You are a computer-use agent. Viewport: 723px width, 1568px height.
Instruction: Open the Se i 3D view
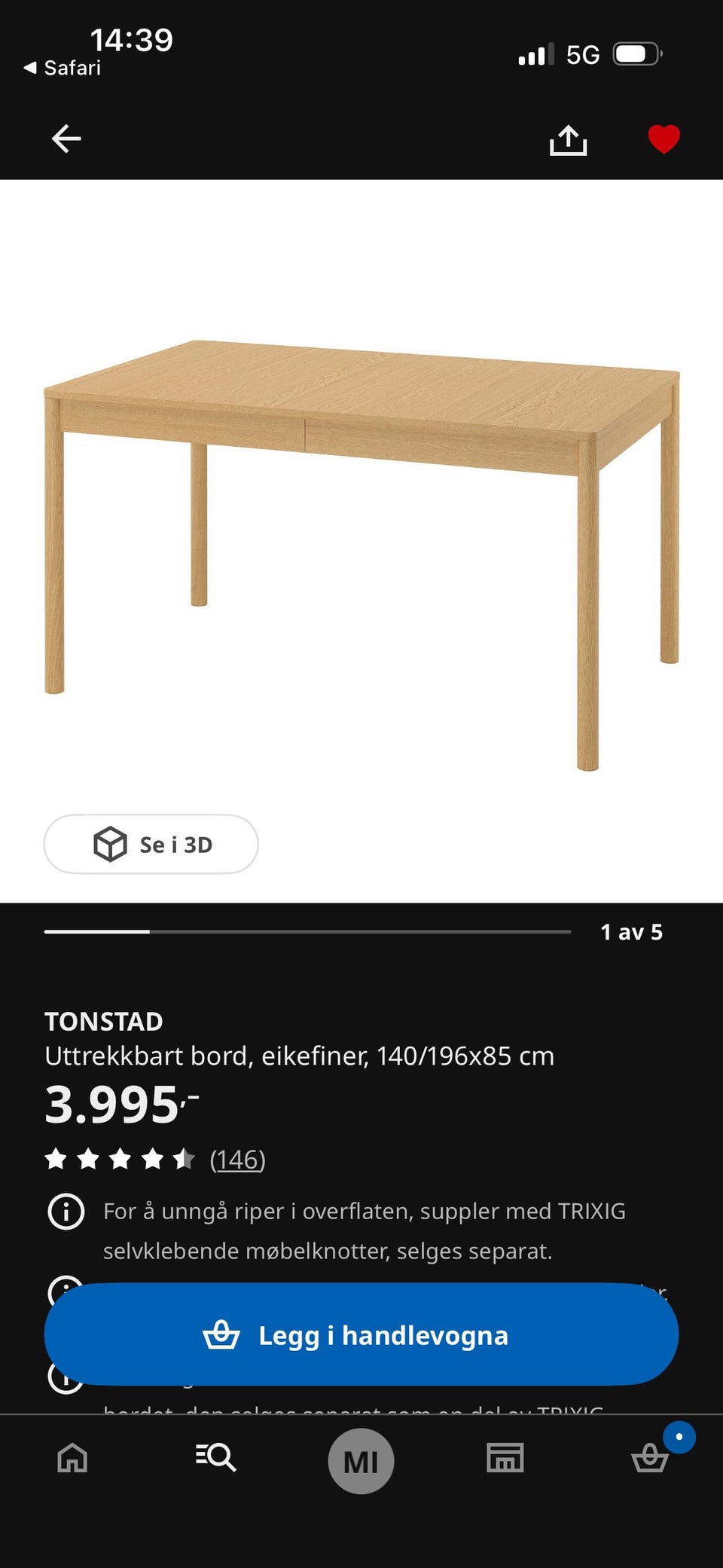151,844
